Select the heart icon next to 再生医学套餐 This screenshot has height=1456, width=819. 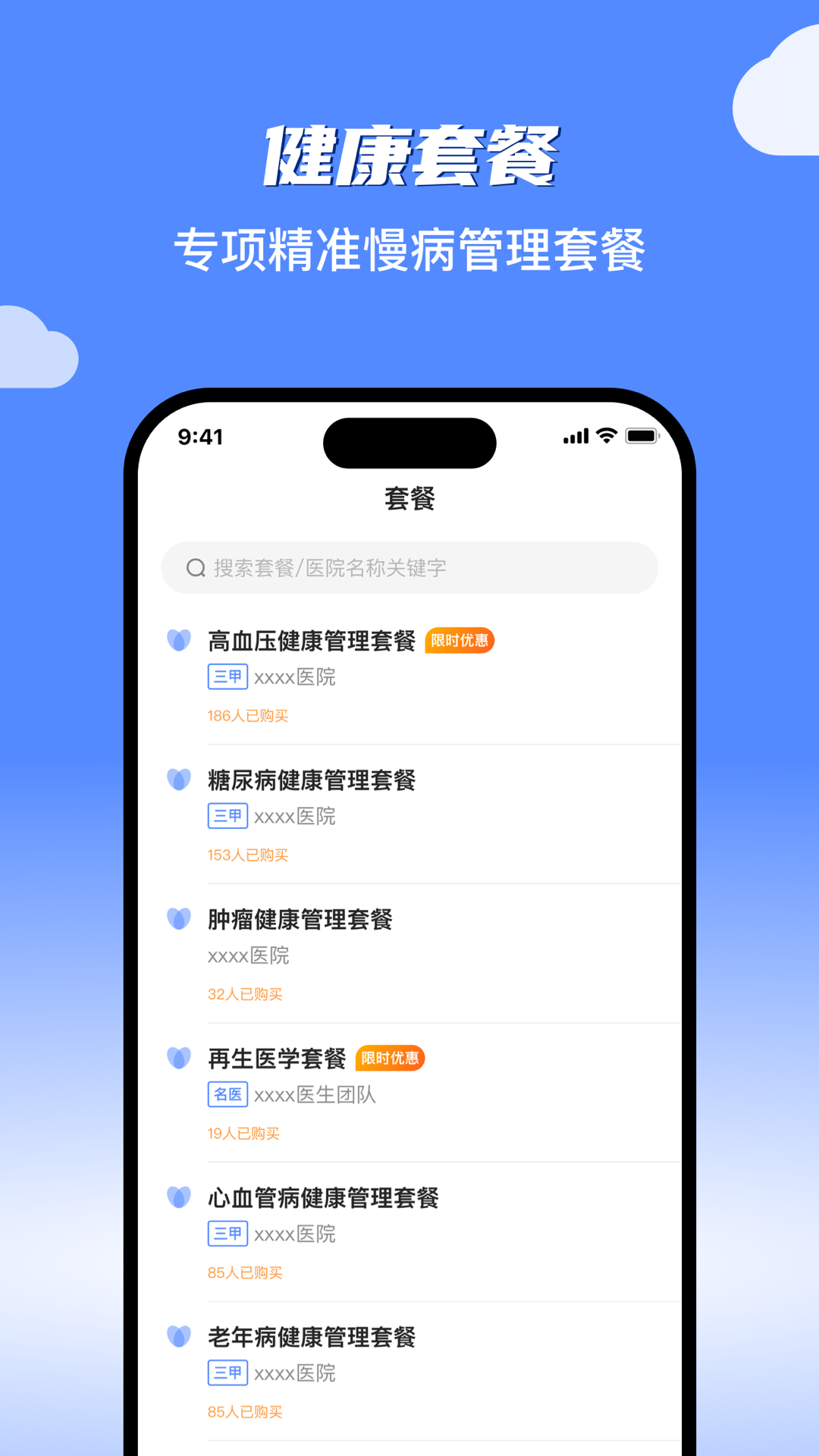180,1059
